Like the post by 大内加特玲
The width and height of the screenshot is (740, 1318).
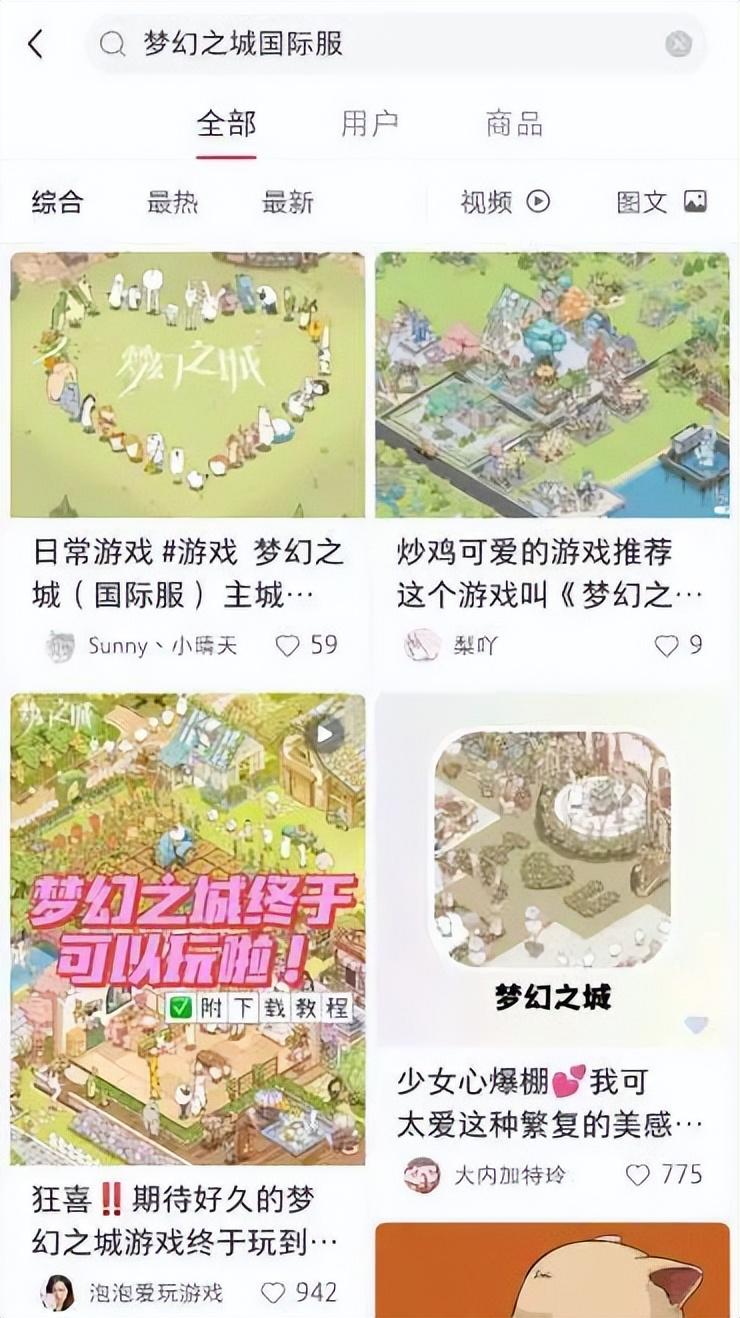(x=638, y=1175)
